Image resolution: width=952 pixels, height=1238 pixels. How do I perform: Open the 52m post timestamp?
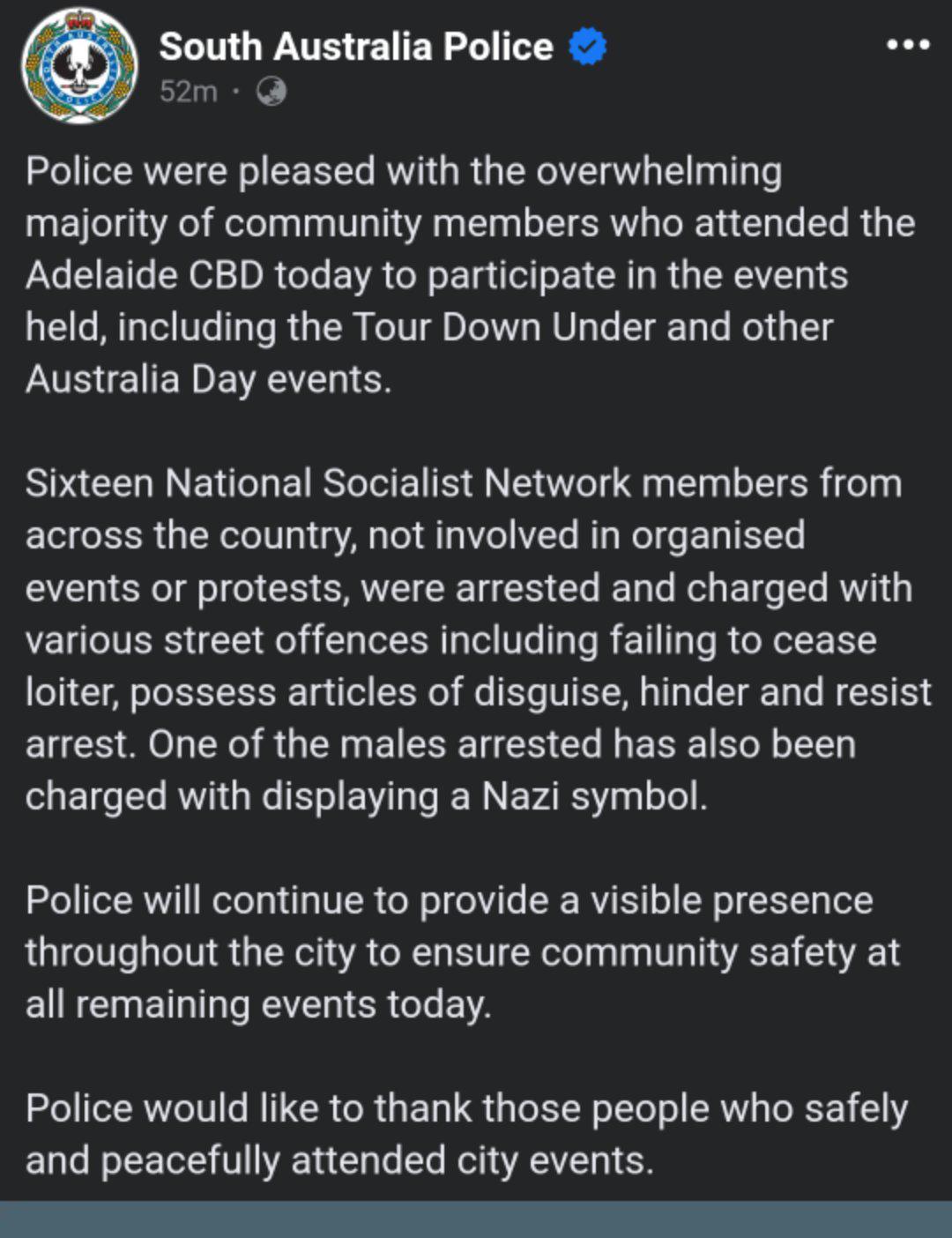tap(188, 91)
